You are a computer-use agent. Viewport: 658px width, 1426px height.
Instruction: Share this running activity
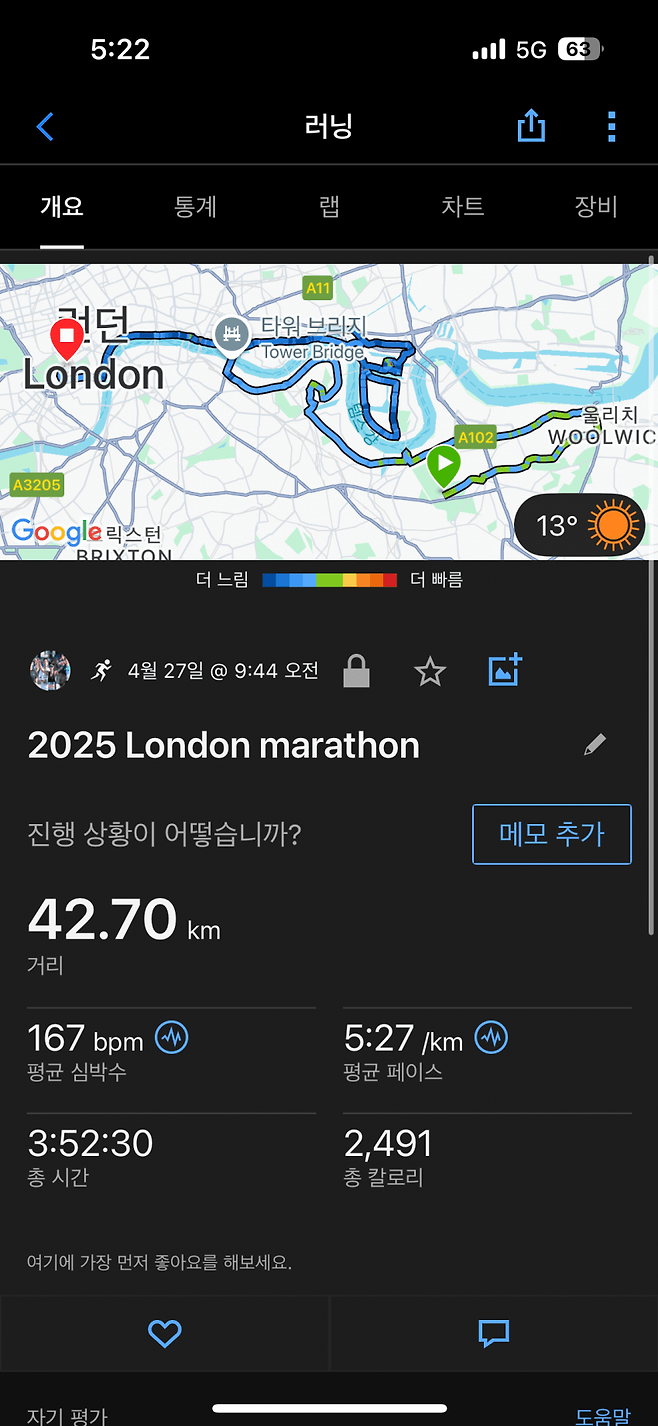(x=531, y=126)
